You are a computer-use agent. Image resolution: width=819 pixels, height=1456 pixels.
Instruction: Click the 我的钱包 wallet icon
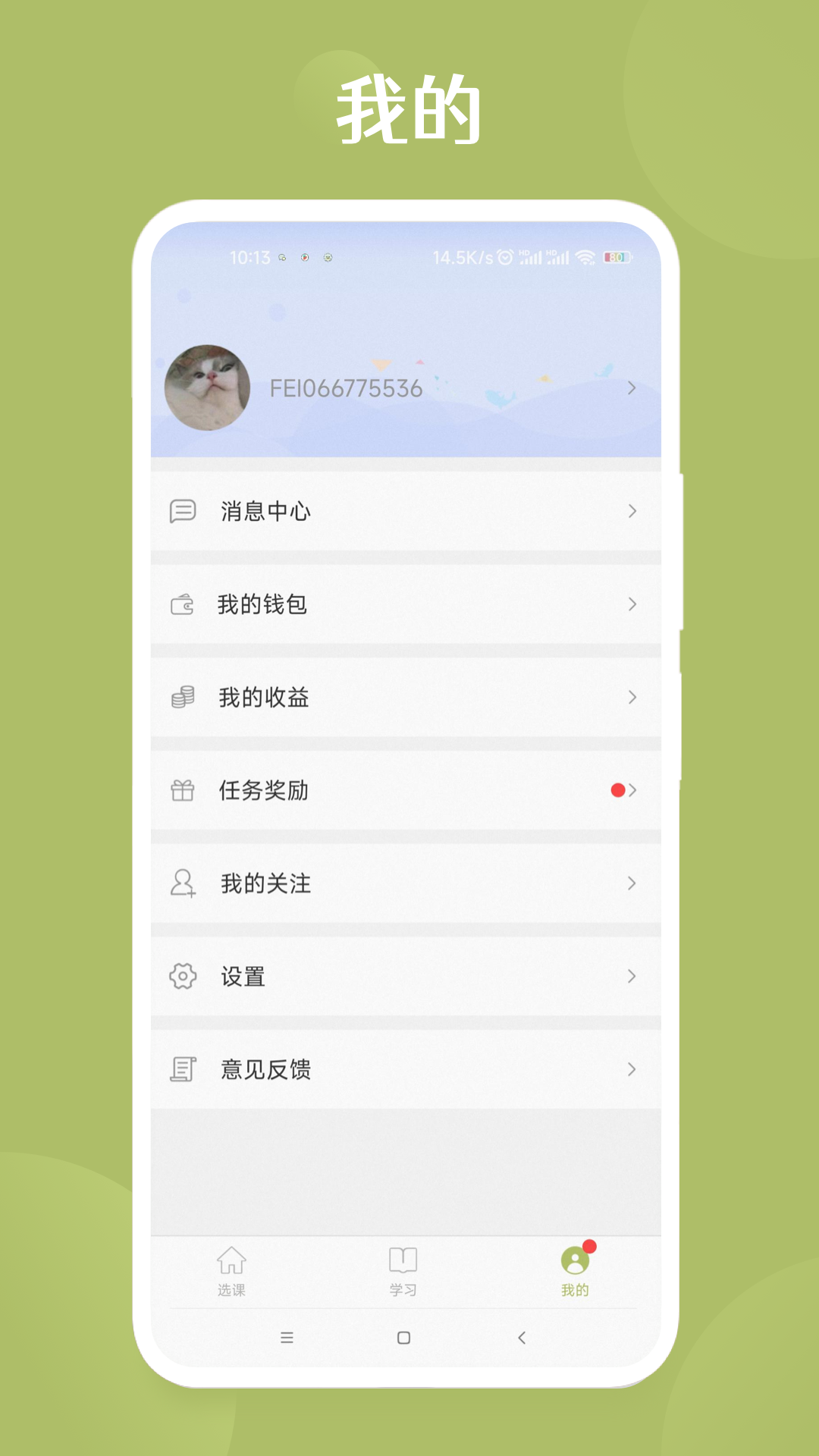coord(184,604)
